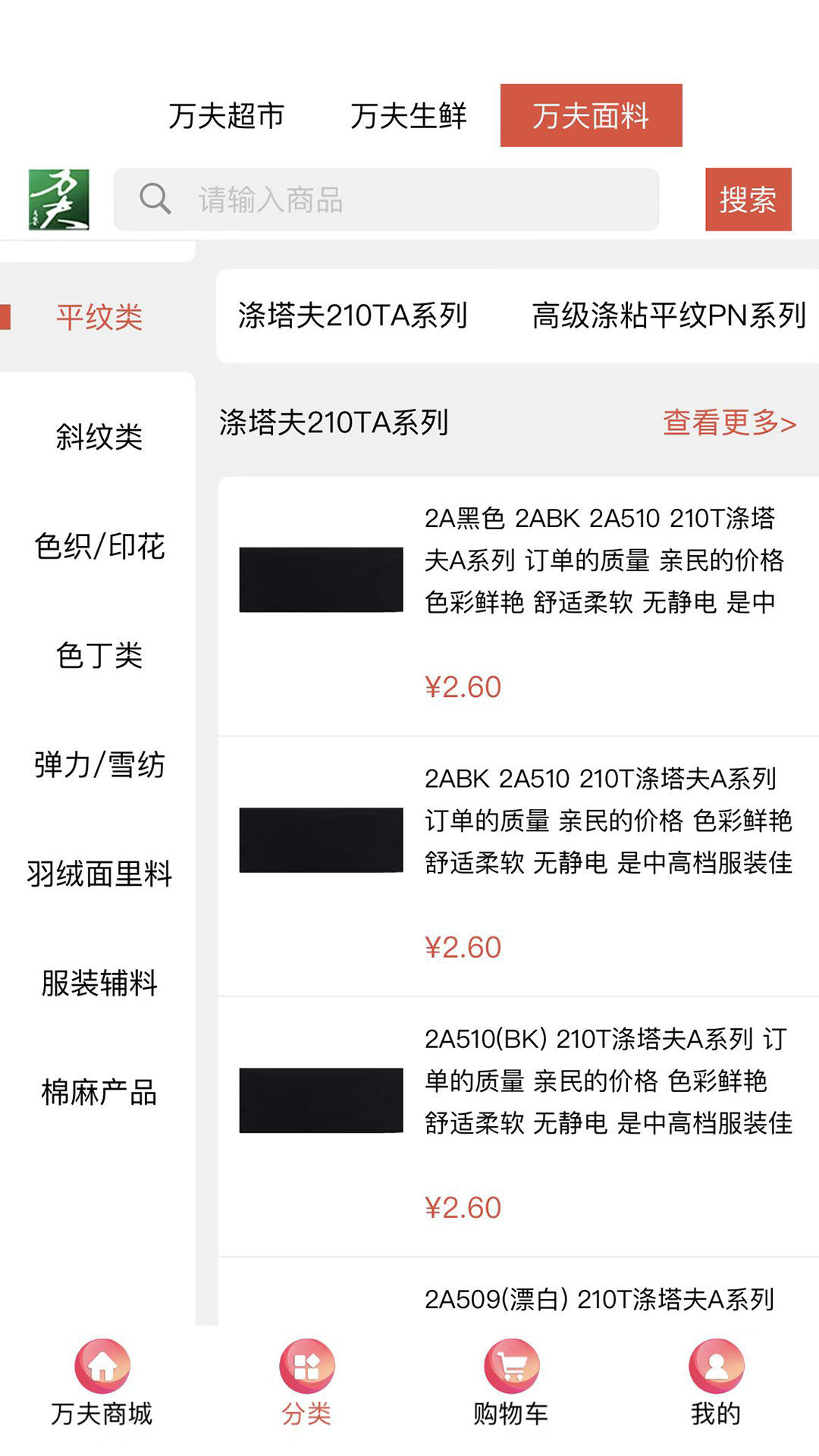This screenshot has height=1456, width=819.
Task: Go to the 万夫商城 home tab
Action: click(102, 1382)
